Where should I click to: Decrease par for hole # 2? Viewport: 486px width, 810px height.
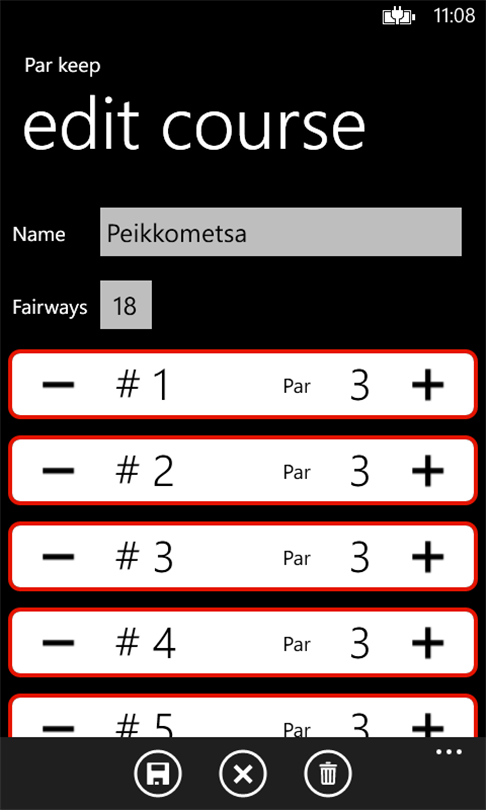coord(58,470)
